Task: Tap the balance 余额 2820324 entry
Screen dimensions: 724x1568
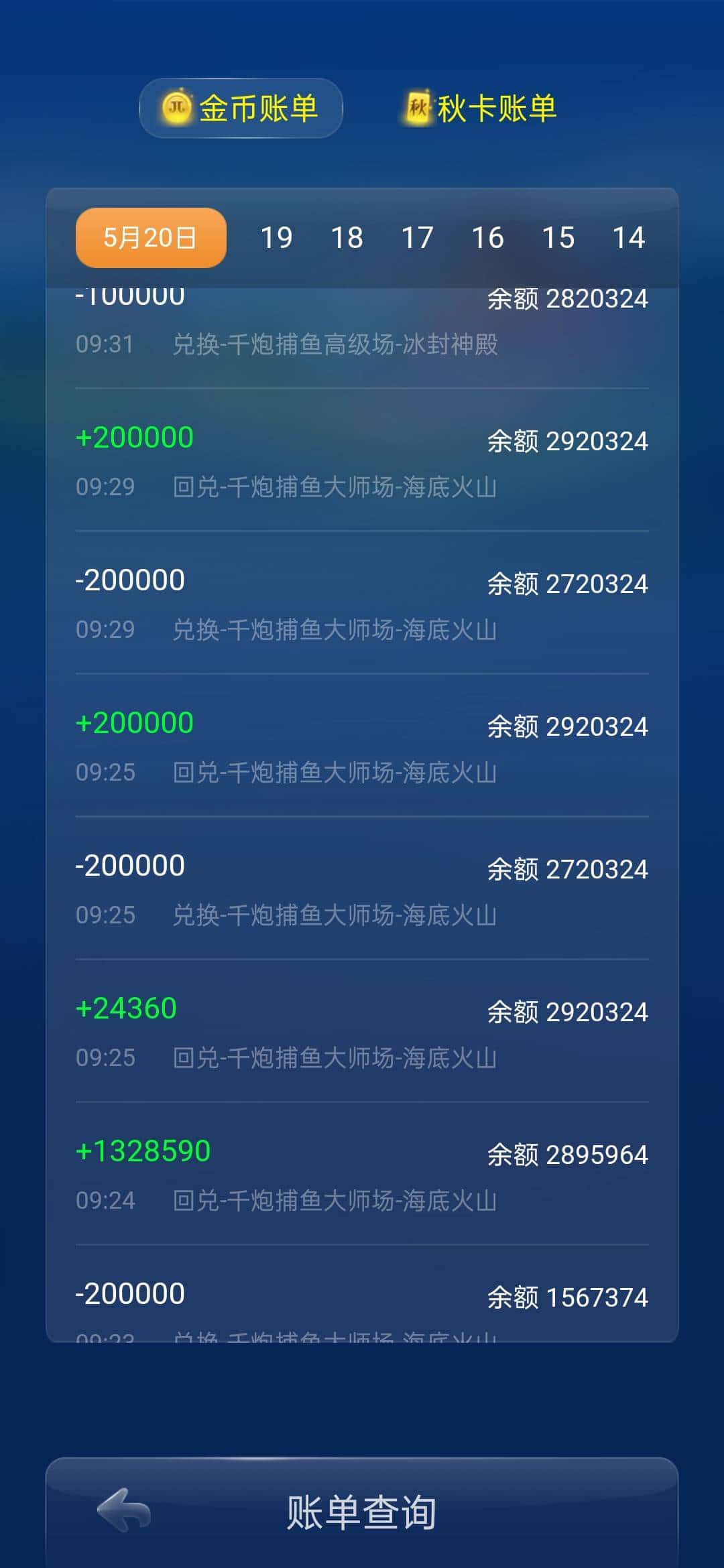Action: point(566,298)
